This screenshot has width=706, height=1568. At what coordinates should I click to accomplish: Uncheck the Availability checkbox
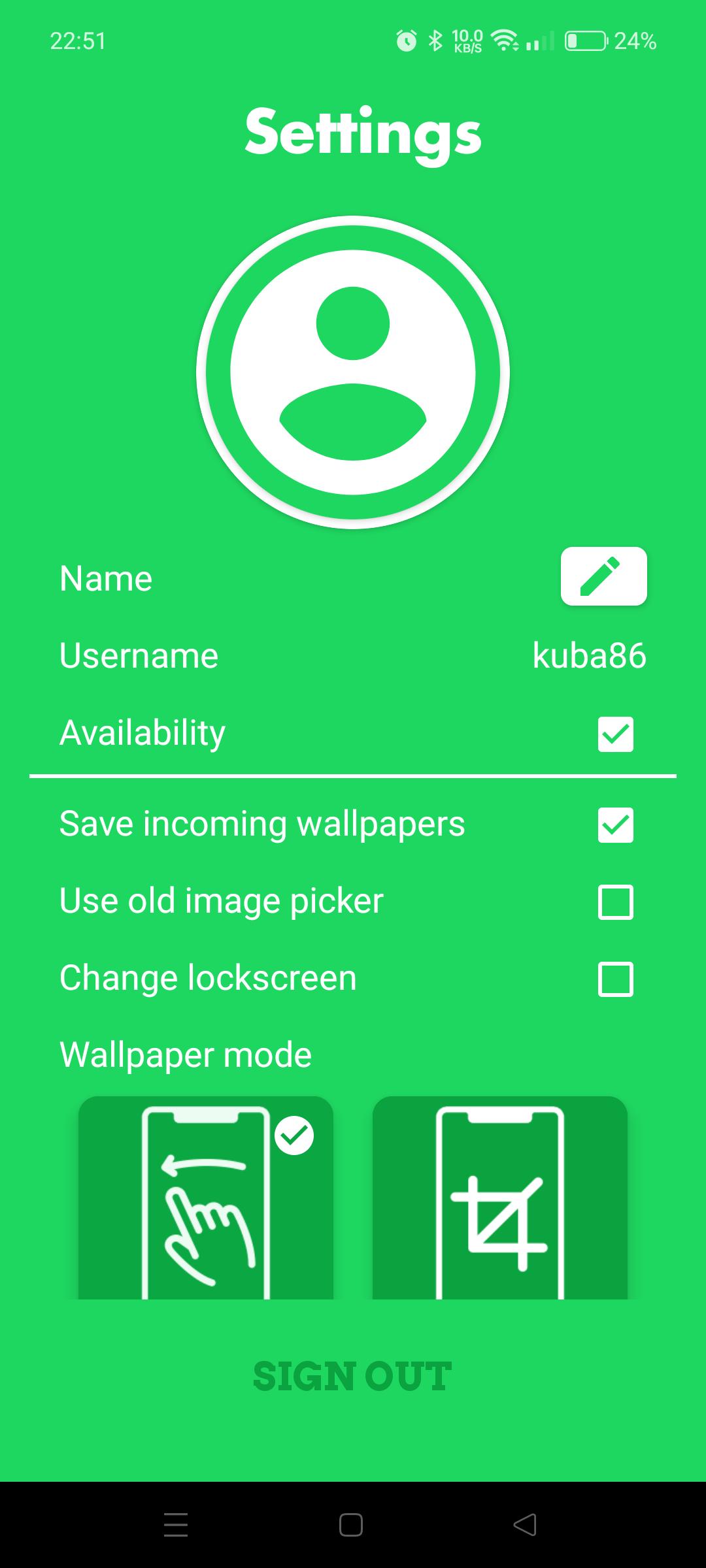tap(615, 734)
